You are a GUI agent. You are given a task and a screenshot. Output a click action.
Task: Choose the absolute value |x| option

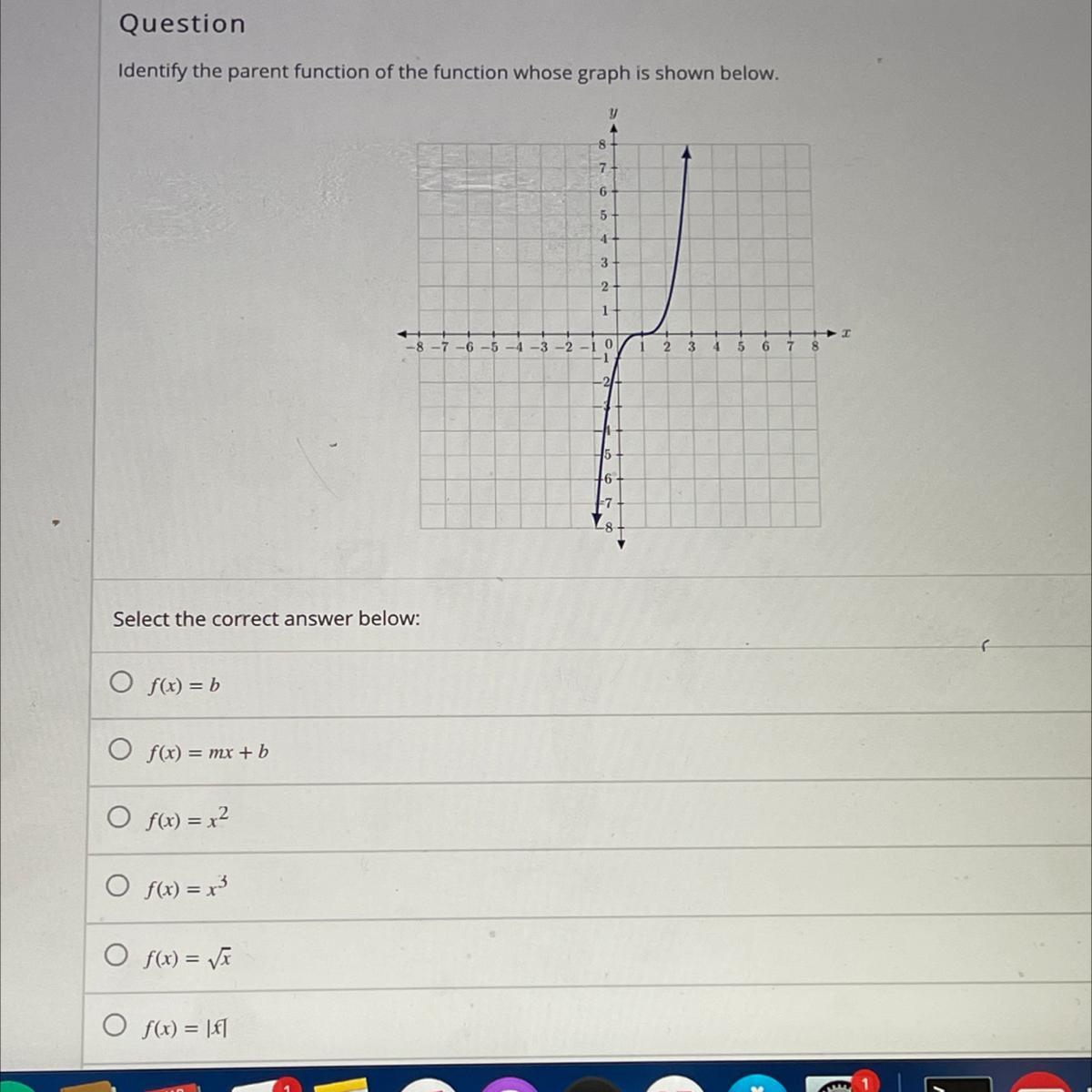tap(115, 1026)
